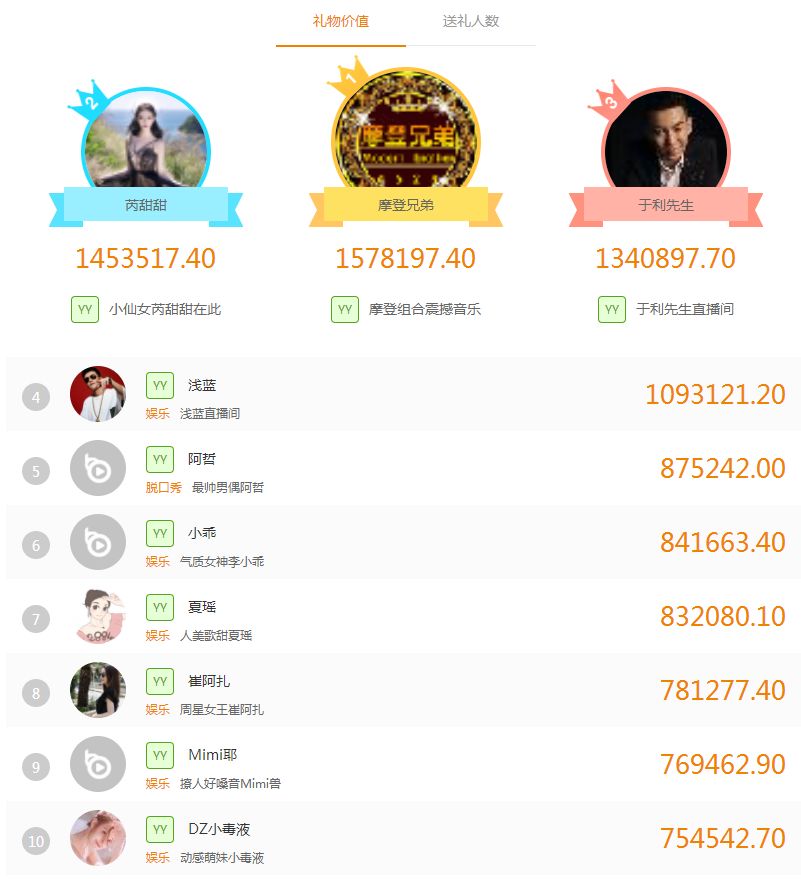Open live room 摩登组合震撼音乐
Image resolution: width=801 pixels, height=879 pixels.
click(424, 310)
